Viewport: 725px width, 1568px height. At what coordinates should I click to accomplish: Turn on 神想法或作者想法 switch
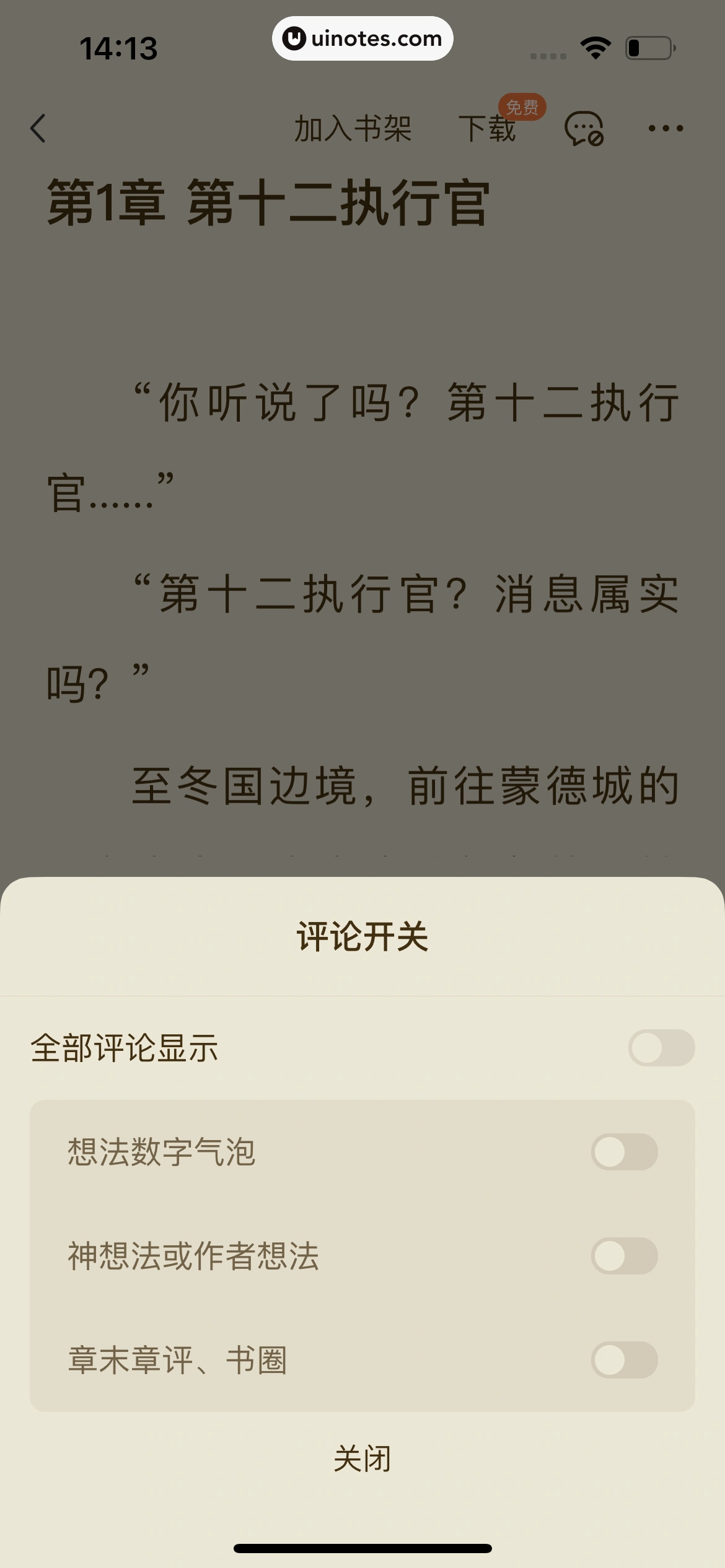pyautogui.click(x=624, y=1256)
